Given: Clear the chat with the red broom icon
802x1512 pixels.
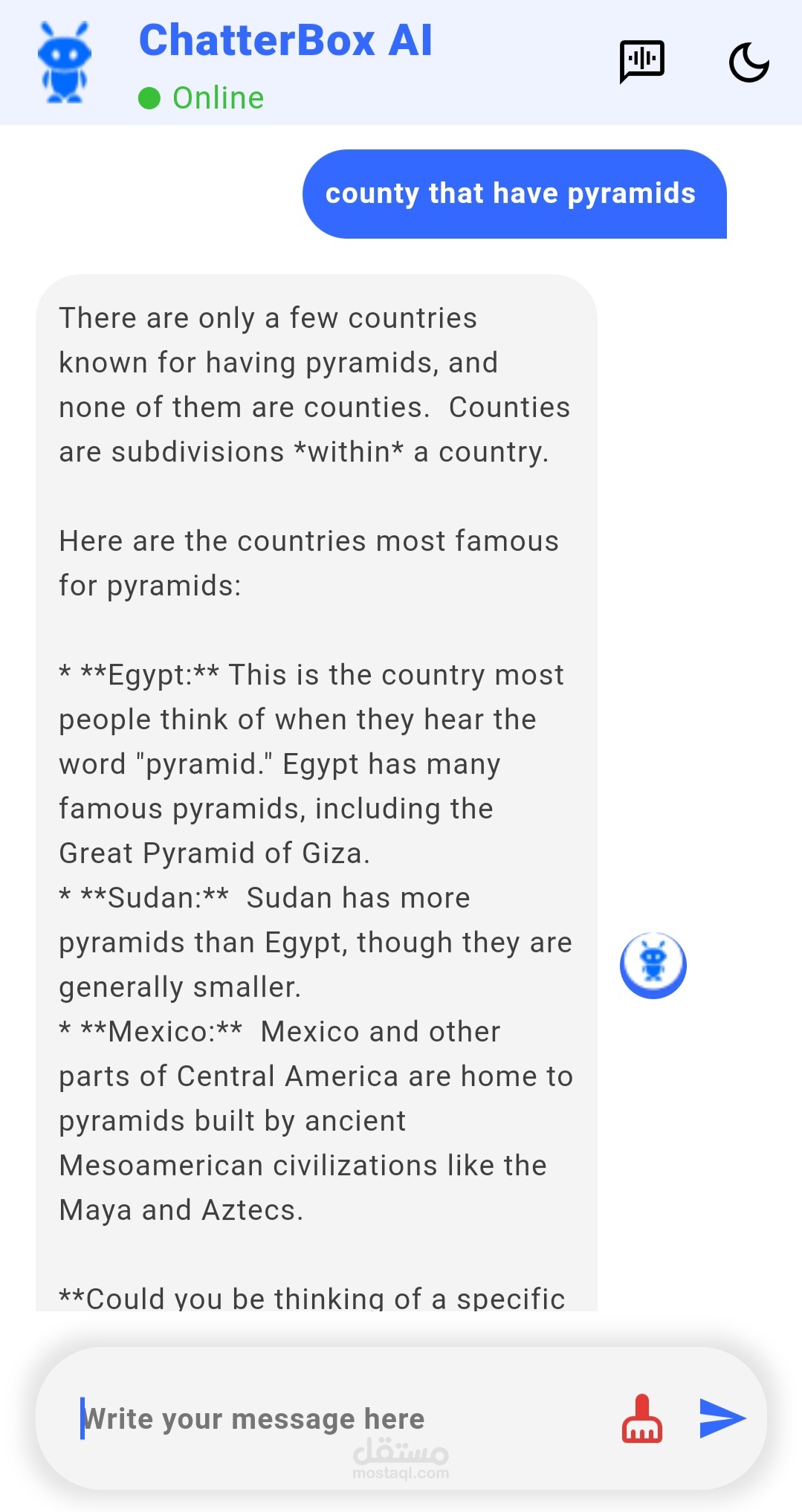Looking at the screenshot, I should [641, 1418].
